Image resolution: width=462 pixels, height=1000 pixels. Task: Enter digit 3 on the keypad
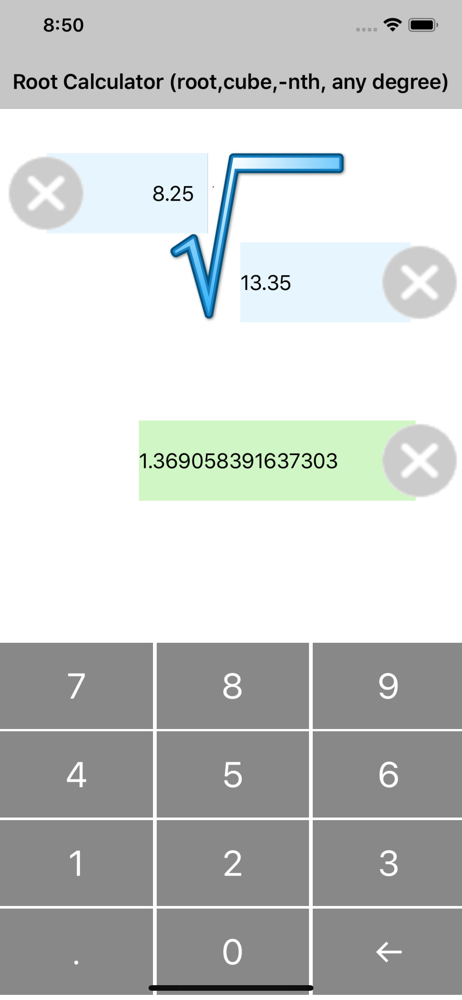click(x=387, y=863)
